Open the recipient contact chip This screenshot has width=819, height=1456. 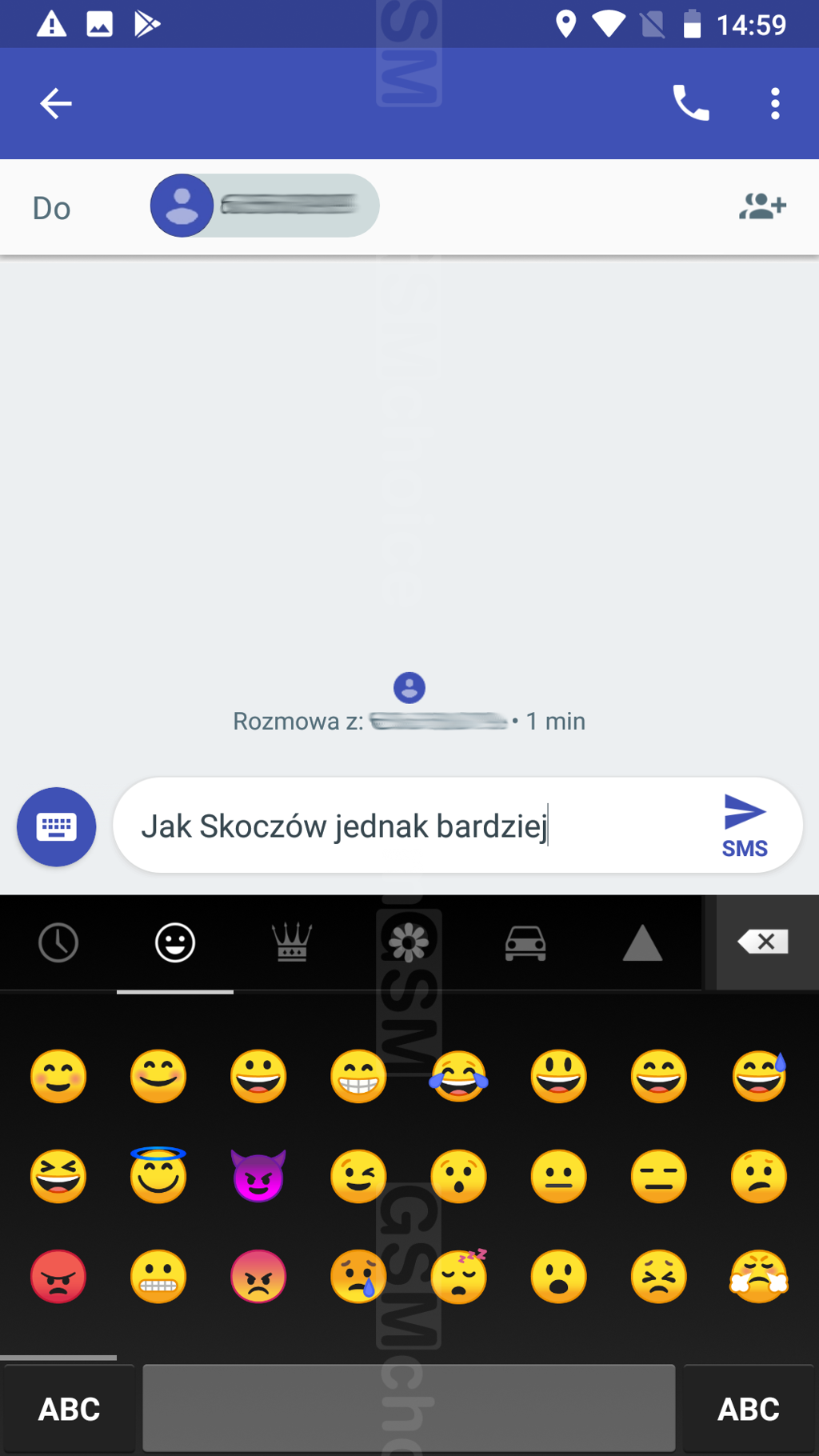coord(265,206)
